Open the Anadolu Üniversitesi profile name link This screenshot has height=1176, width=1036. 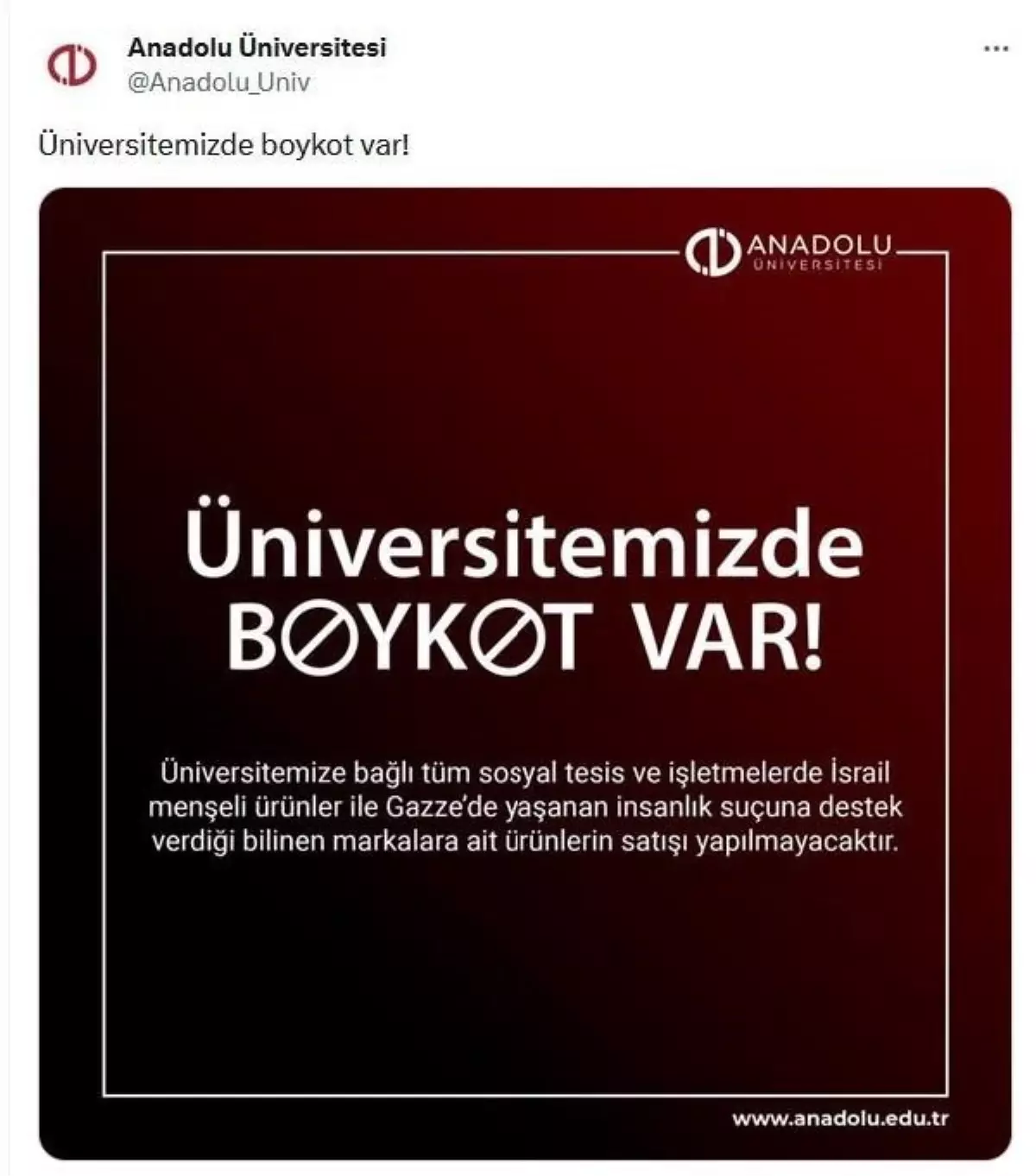(x=257, y=49)
